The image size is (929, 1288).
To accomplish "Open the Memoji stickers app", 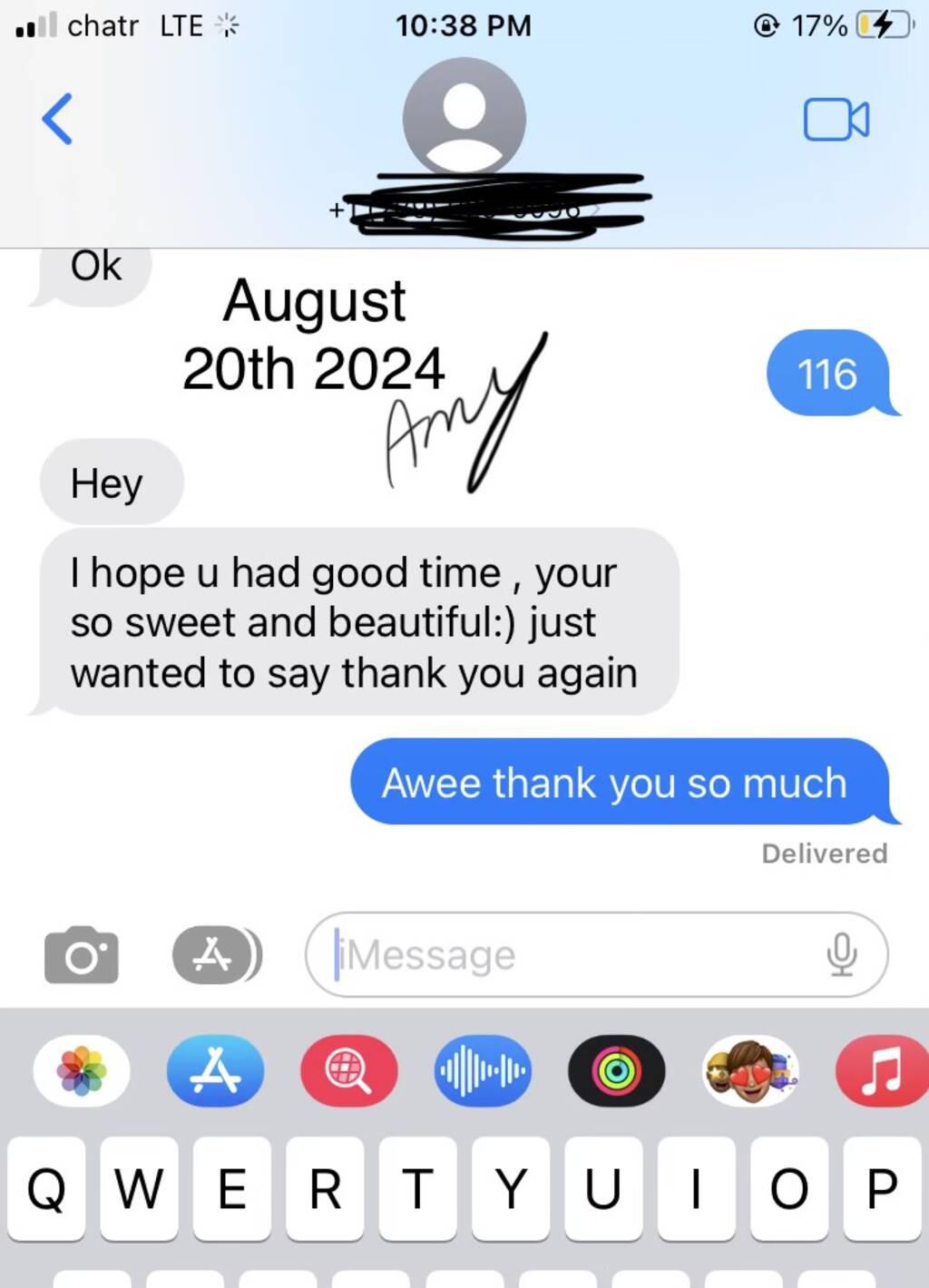I will pyautogui.click(x=750, y=1070).
